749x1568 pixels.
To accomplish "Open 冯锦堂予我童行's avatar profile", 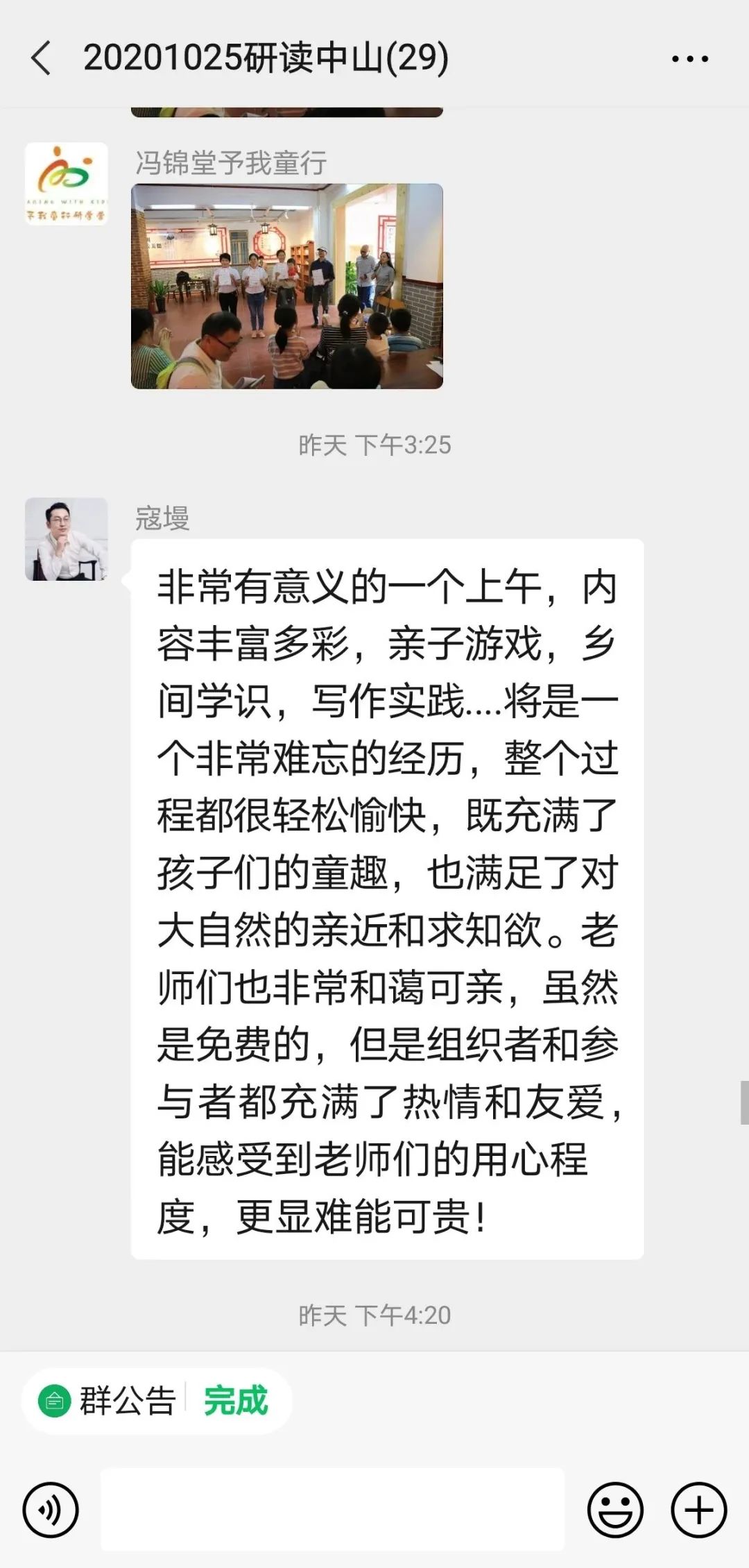I will (67, 184).
